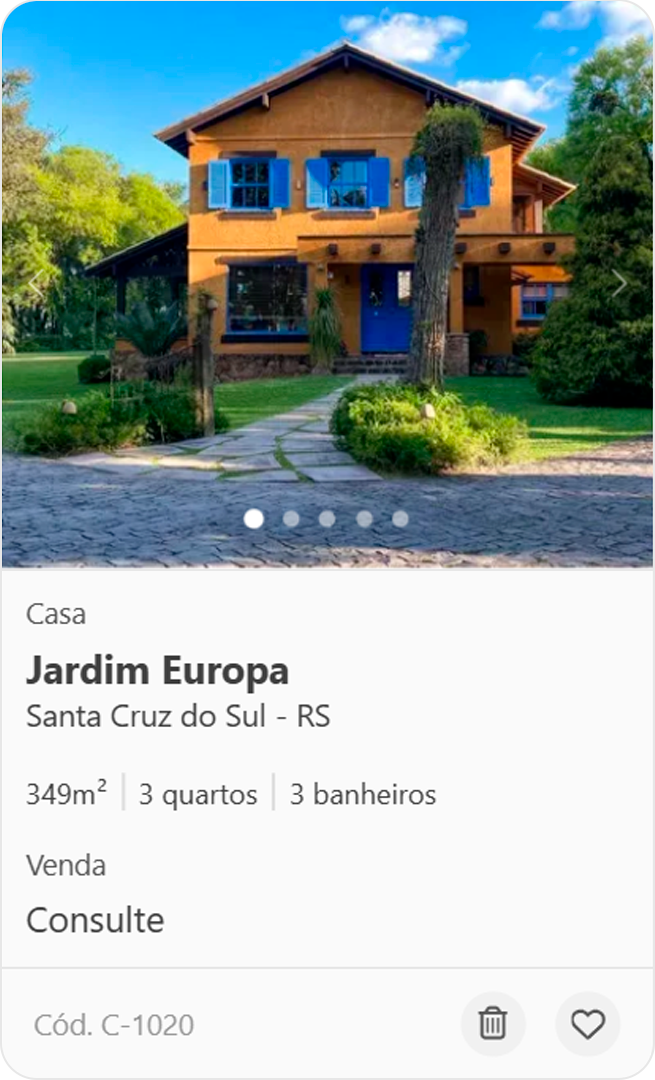Select the last photo indicator dot
Viewport: 655px width, 1080px height.
[x=400, y=519]
